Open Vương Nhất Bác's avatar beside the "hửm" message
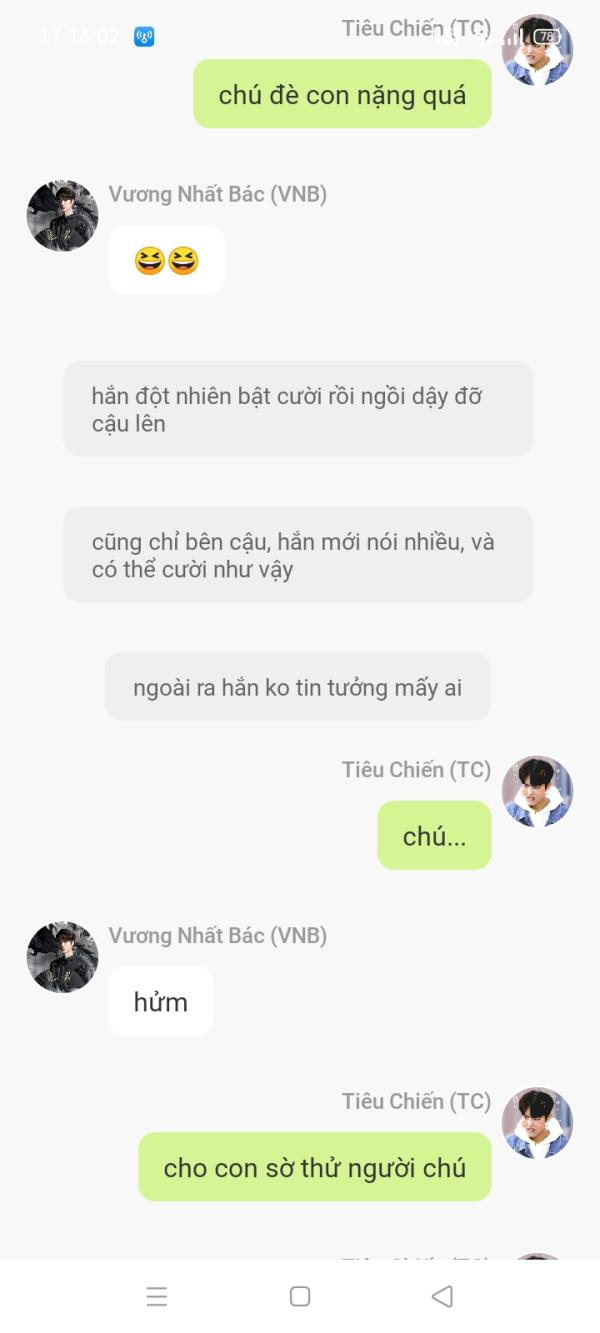 coord(62,957)
